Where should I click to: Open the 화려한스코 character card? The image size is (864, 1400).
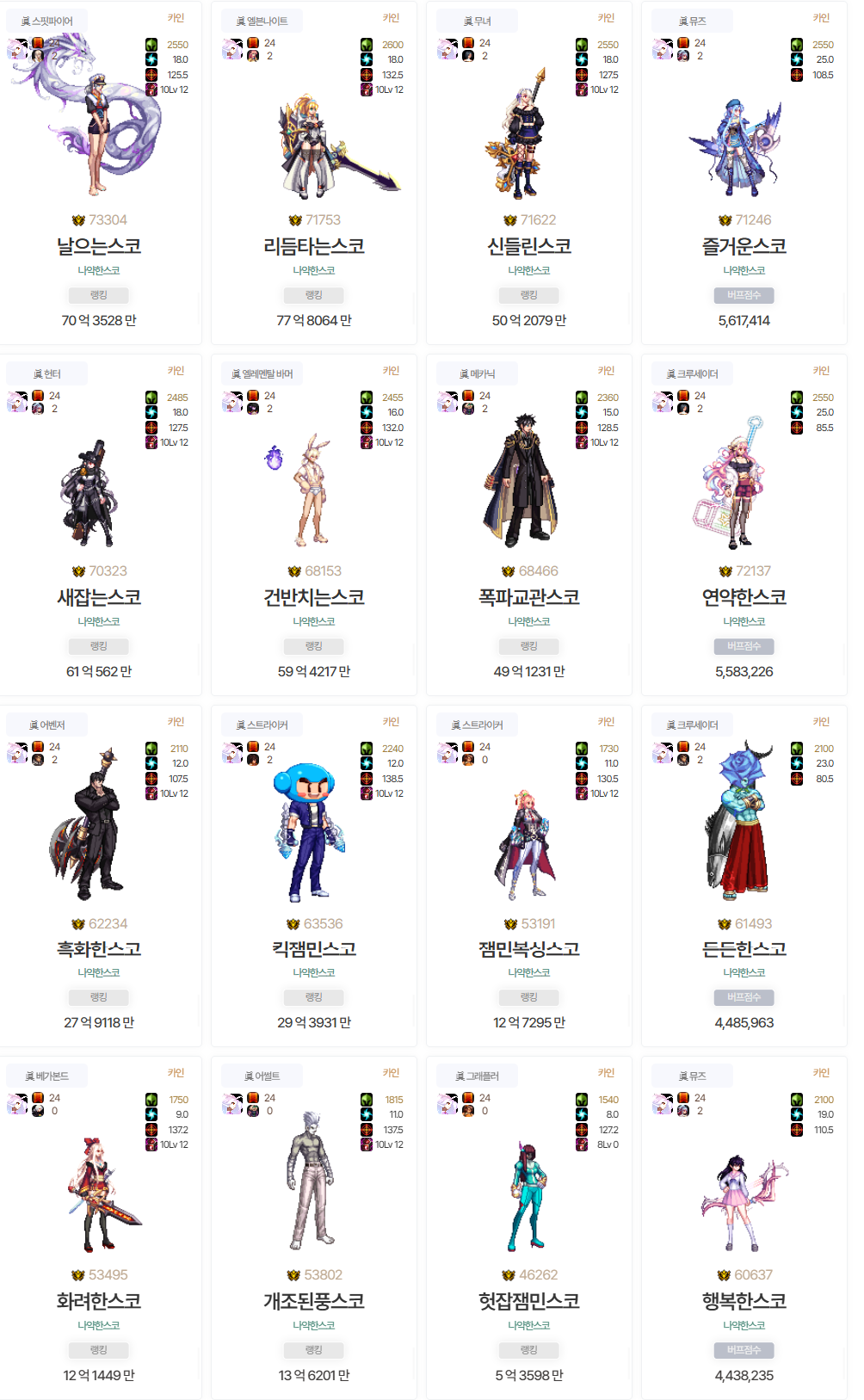[99, 1228]
